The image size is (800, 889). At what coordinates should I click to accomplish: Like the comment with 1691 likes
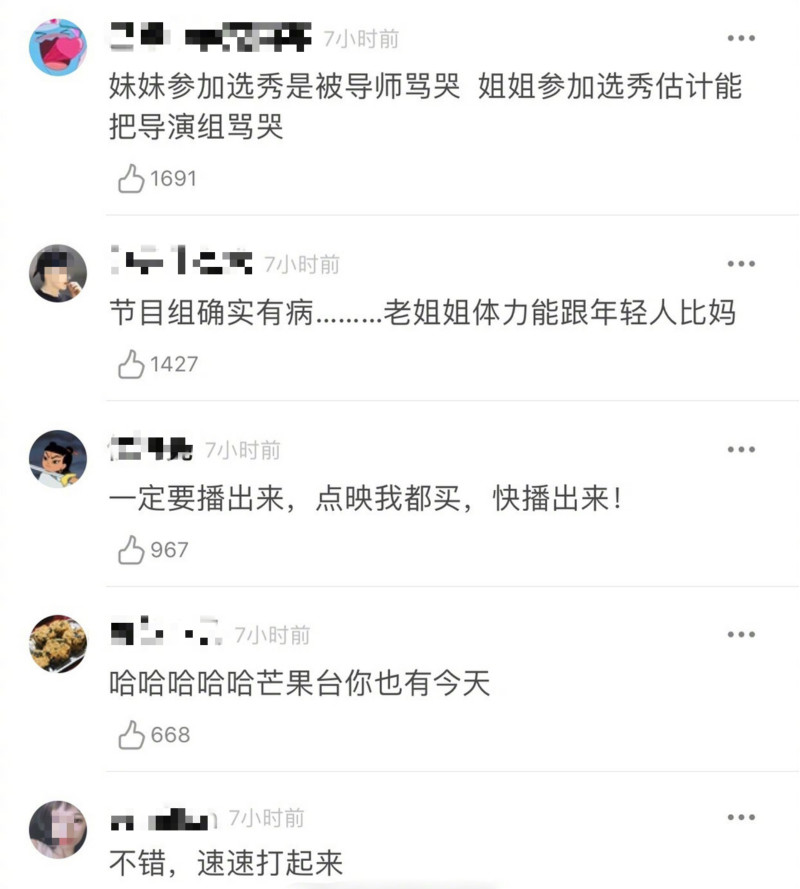tap(132, 179)
